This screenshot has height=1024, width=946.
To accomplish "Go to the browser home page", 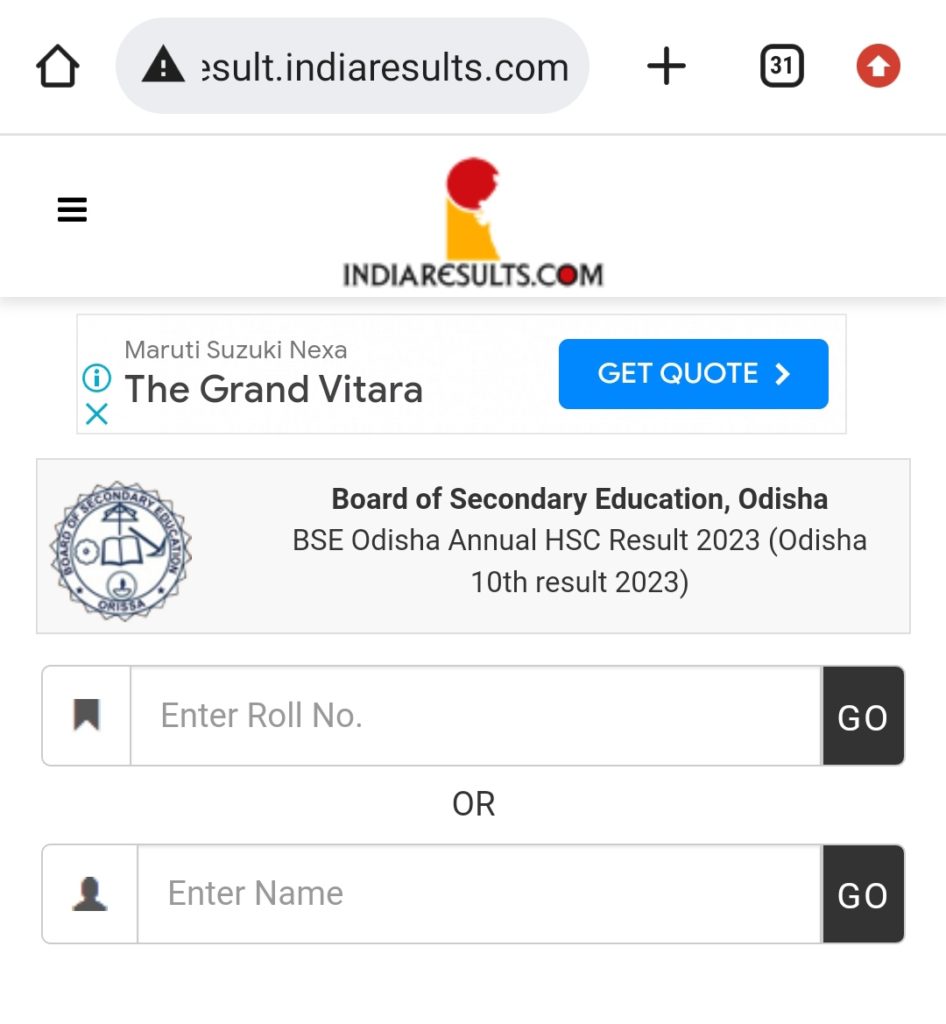I will click(57, 68).
